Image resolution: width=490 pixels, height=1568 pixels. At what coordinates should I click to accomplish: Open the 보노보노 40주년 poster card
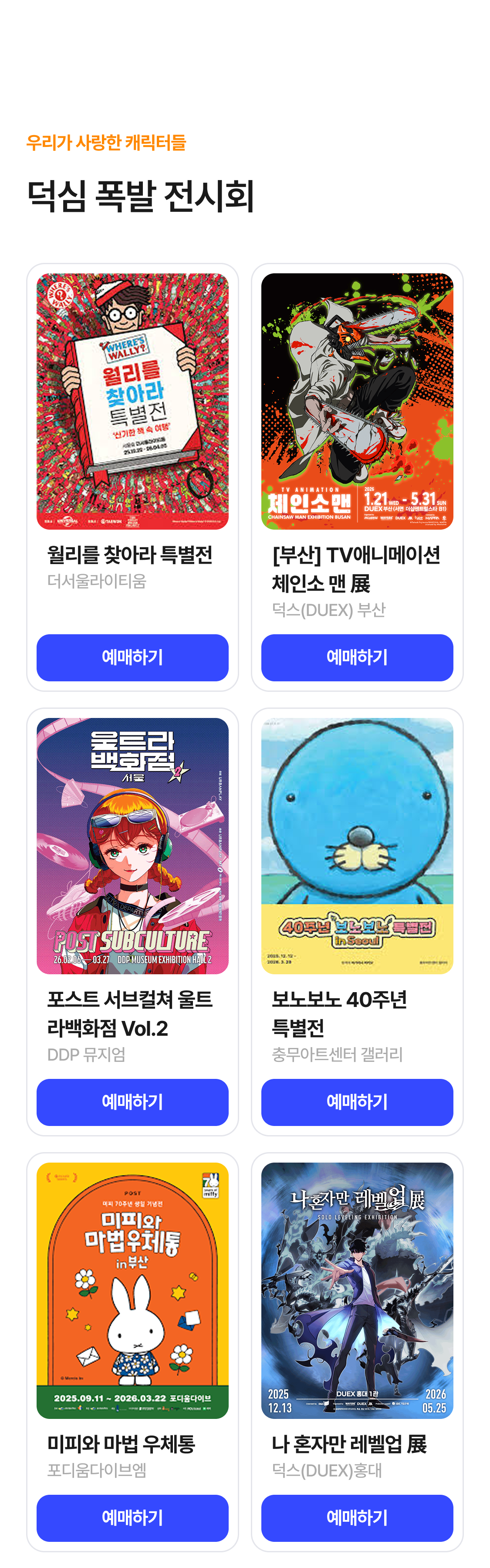point(357,846)
